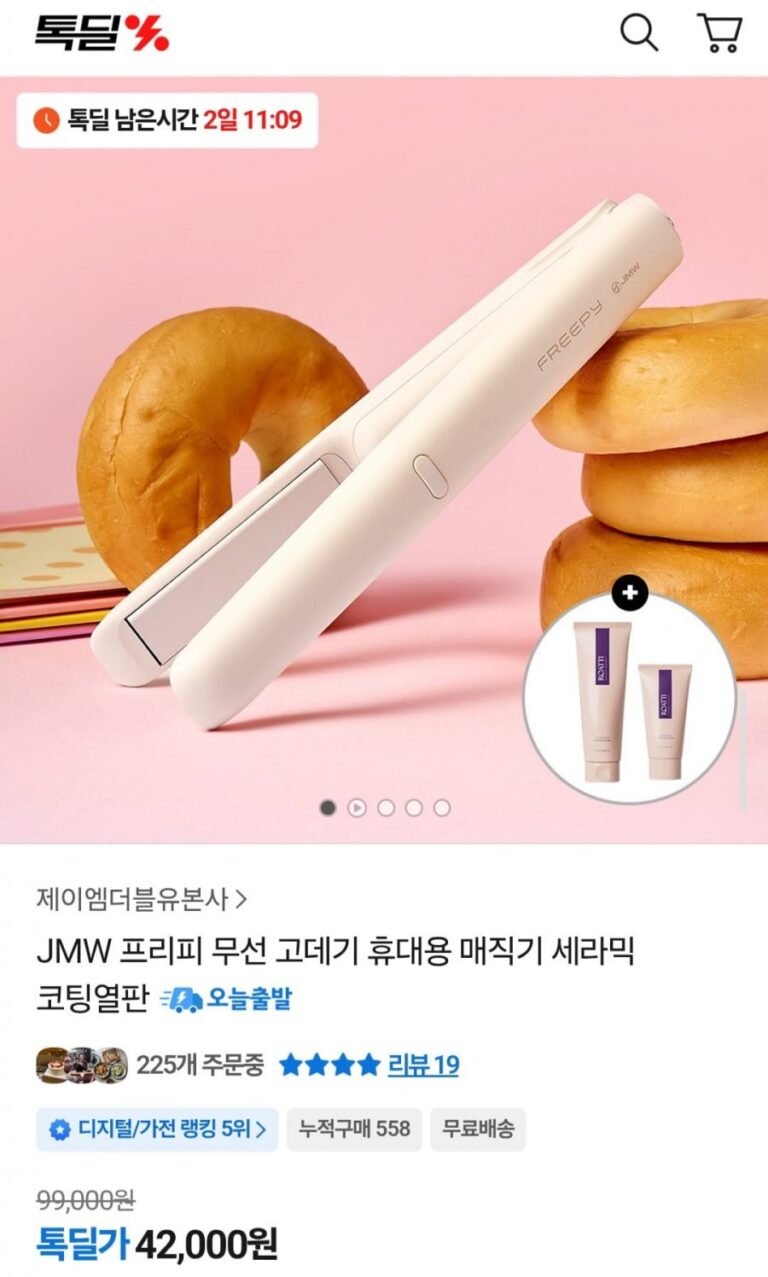Open the search magnifier icon
Viewport: 768px width, 1277px height.
tap(639, 33)
